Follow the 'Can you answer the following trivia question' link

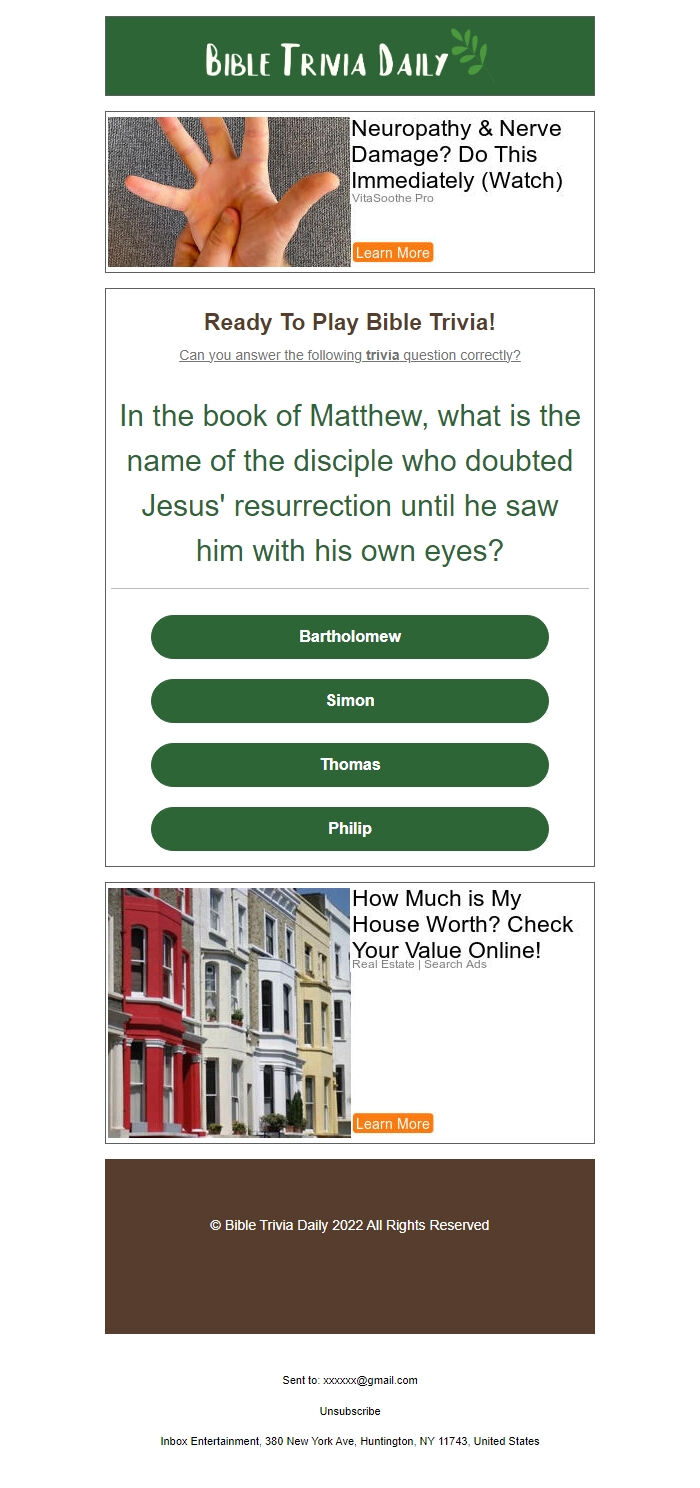[350, 355]
